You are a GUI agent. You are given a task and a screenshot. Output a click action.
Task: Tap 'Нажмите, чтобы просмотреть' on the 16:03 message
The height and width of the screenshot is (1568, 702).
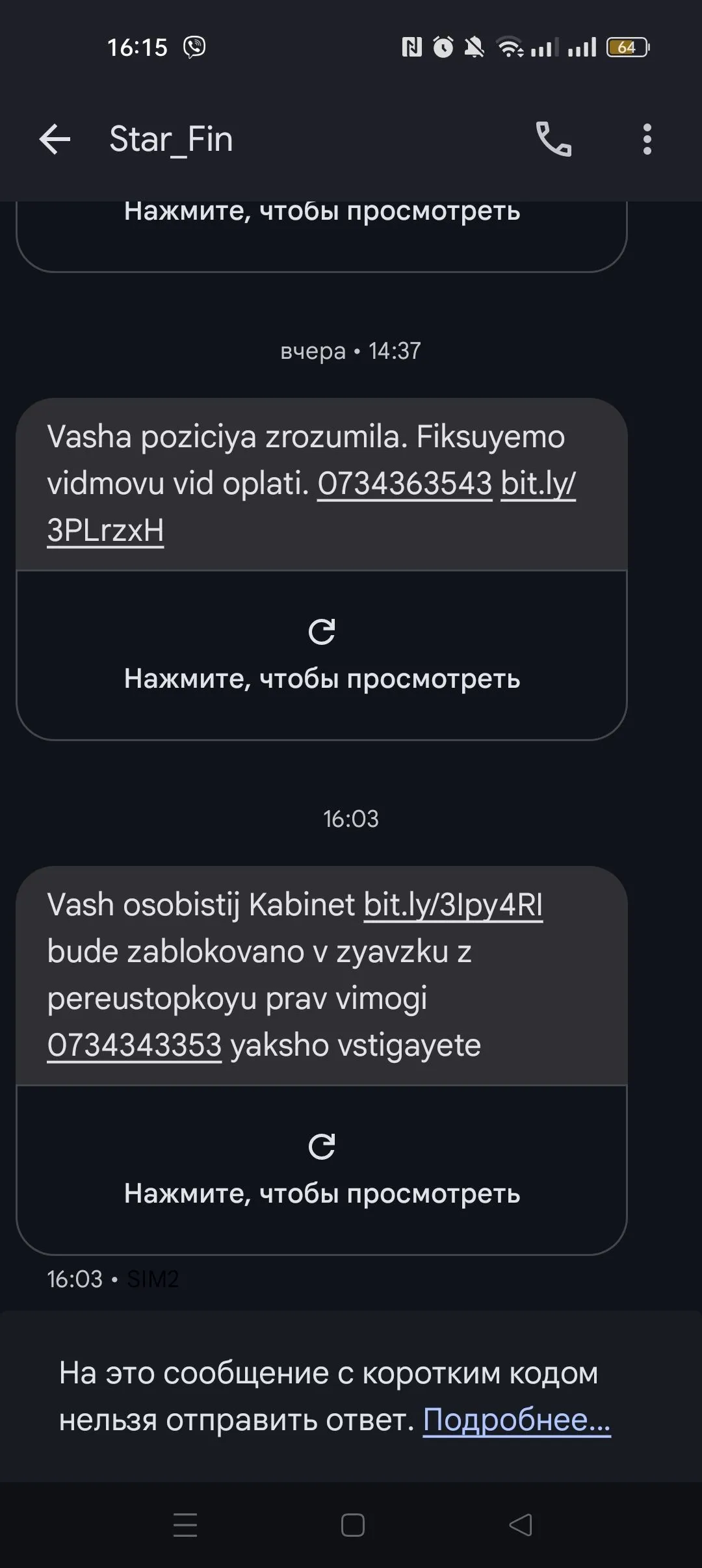[323, 1193]
